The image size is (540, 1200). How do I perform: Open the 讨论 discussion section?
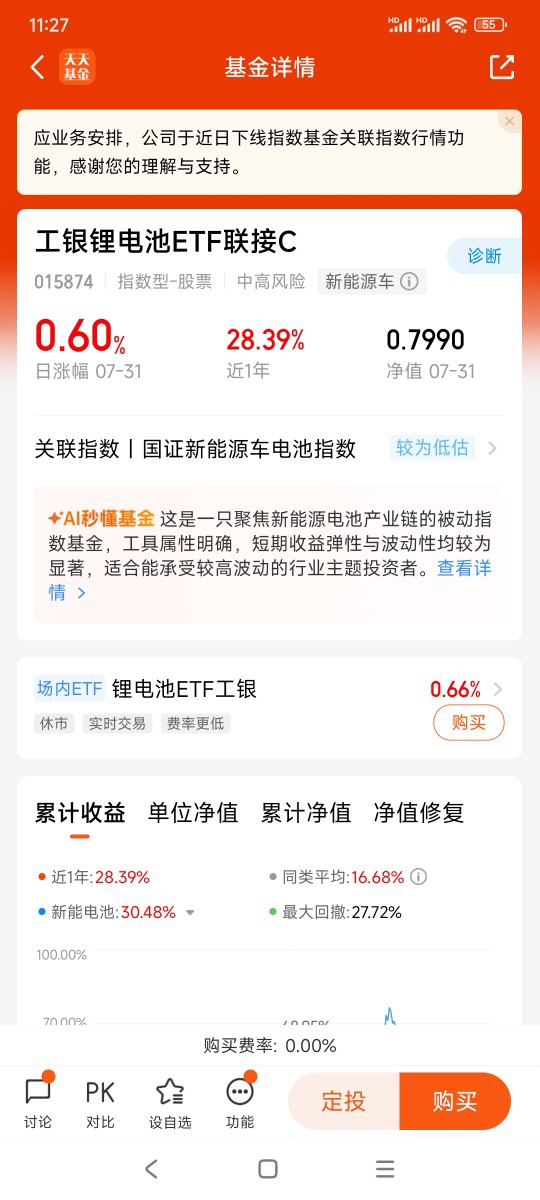point(38,1101)
